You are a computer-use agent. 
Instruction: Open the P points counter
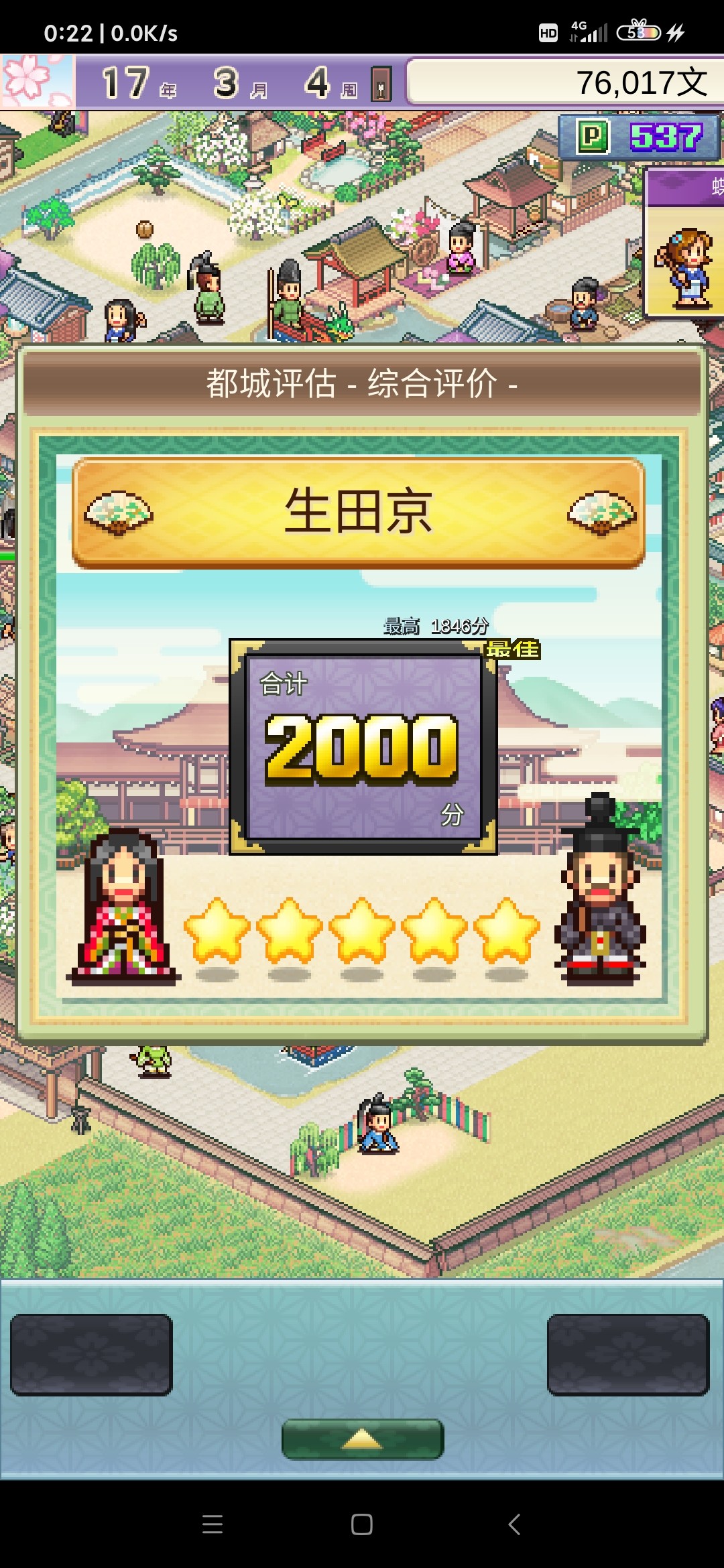pos(640,137)
